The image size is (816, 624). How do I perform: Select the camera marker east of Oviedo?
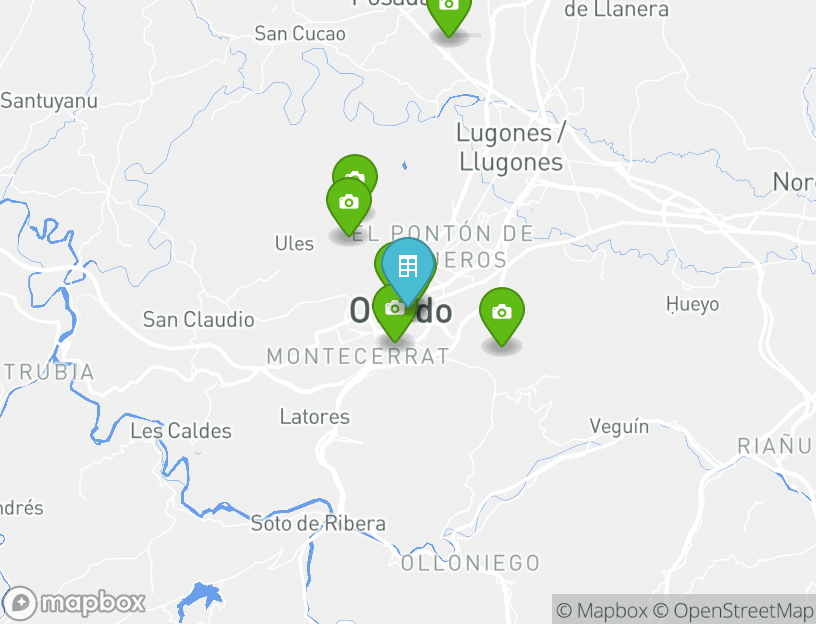point(502,312)
